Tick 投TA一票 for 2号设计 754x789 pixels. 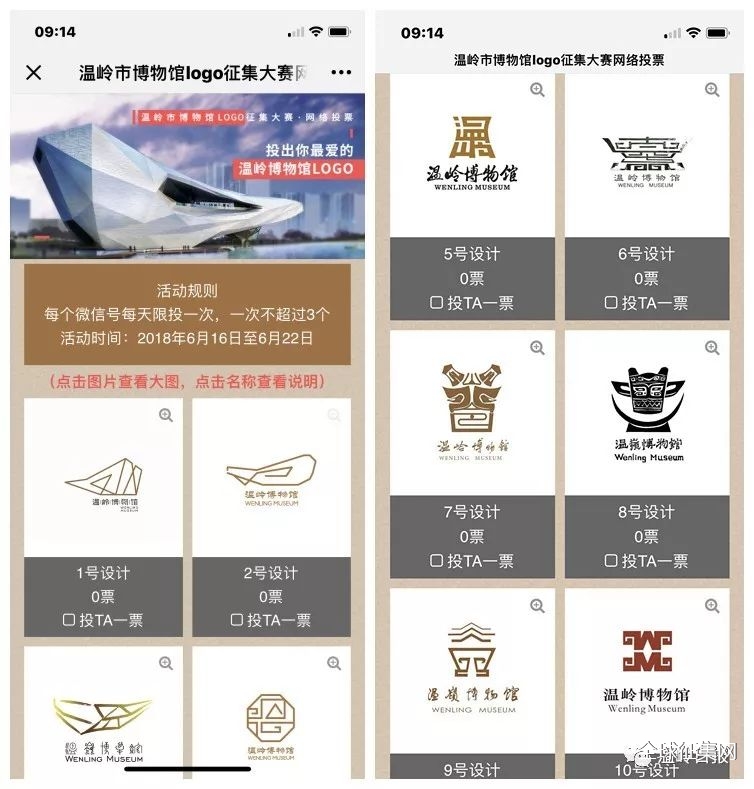(237, 620)
